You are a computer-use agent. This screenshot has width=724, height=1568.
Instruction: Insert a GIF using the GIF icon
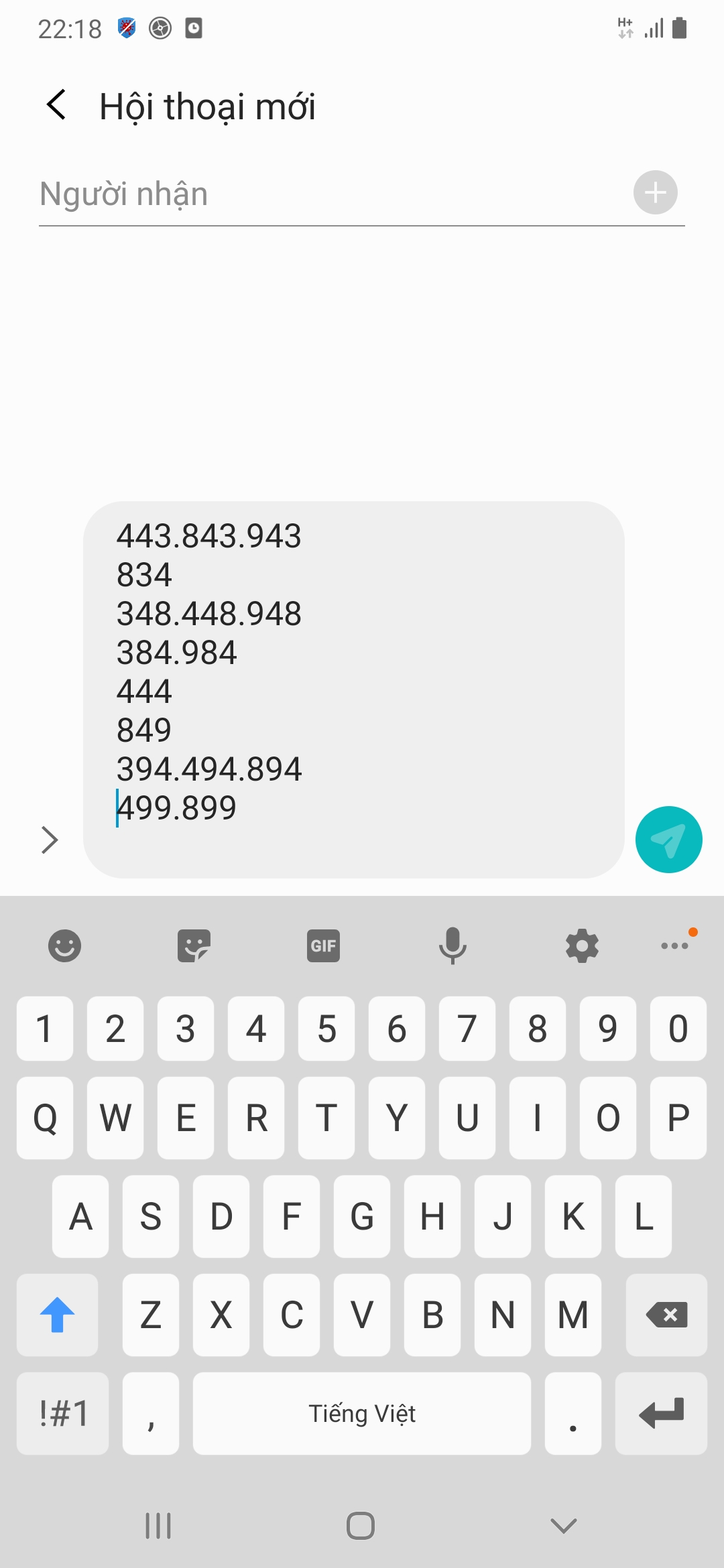(323, 945)
